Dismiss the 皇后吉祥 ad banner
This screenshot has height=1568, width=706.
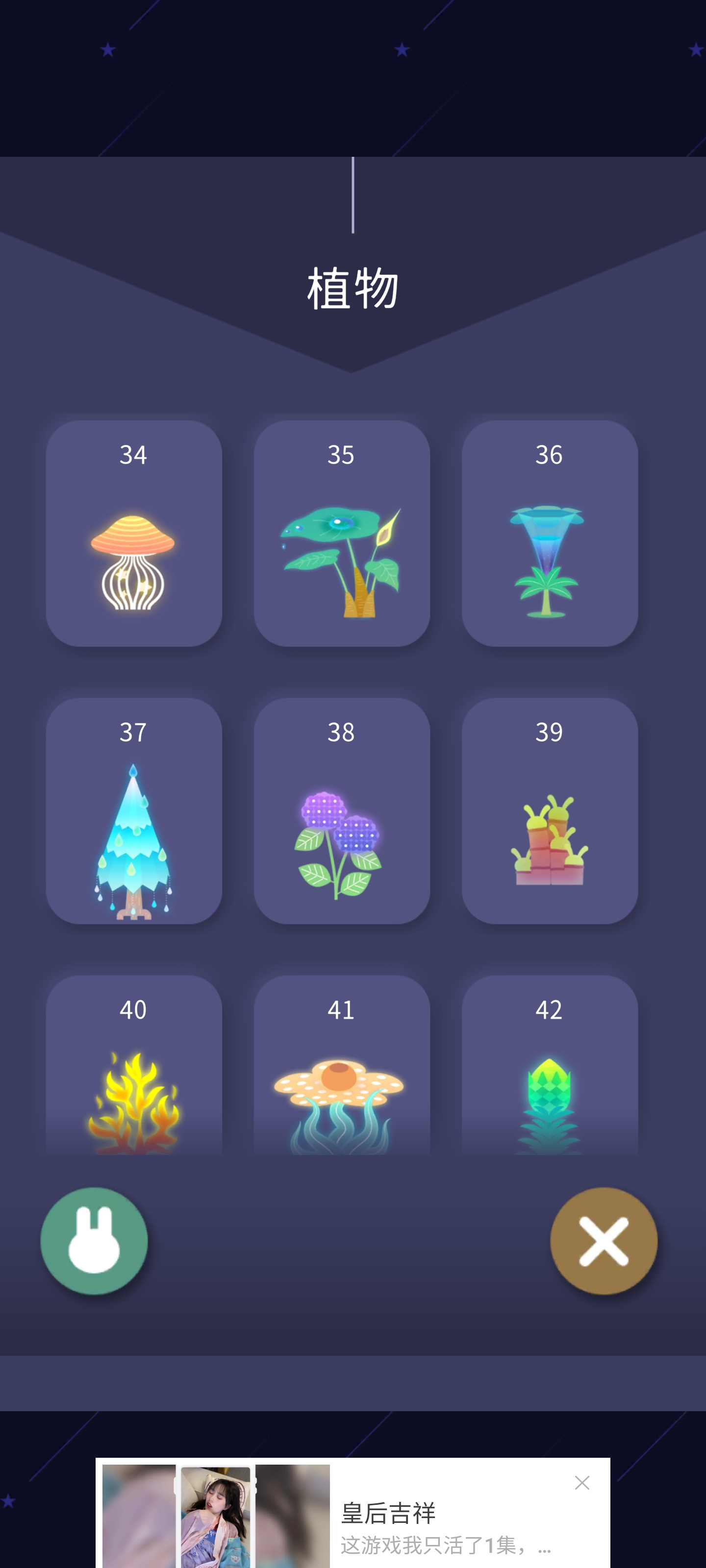tap(582, 1483)
